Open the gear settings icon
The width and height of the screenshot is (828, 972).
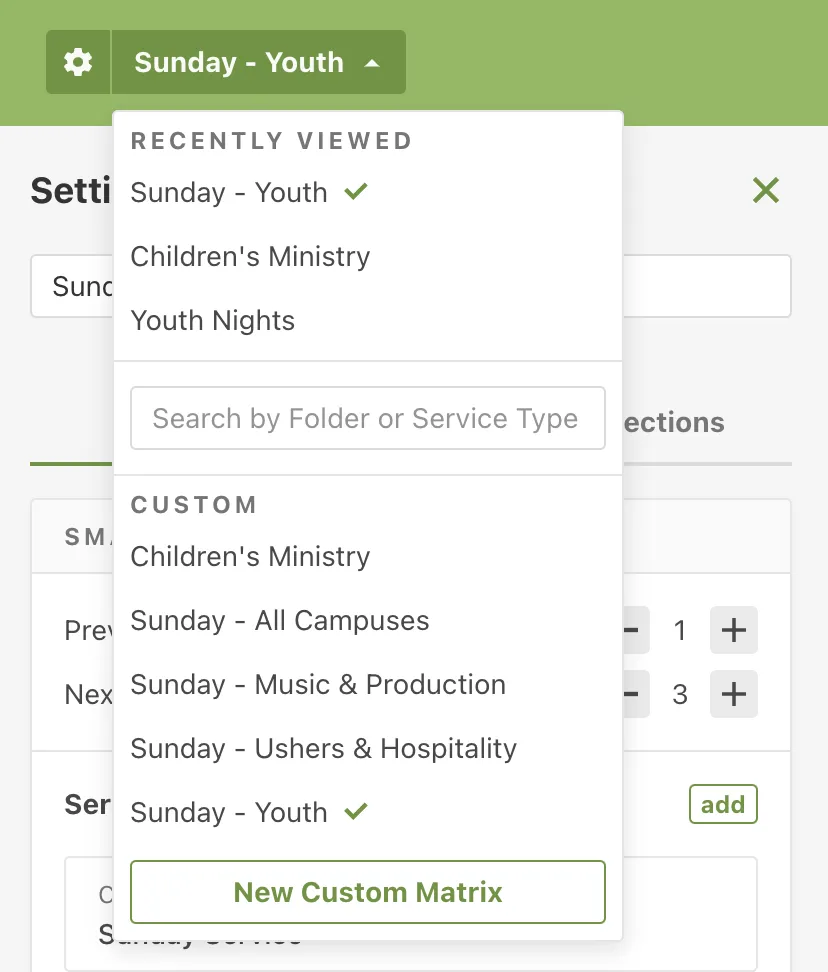coord(78,62)
